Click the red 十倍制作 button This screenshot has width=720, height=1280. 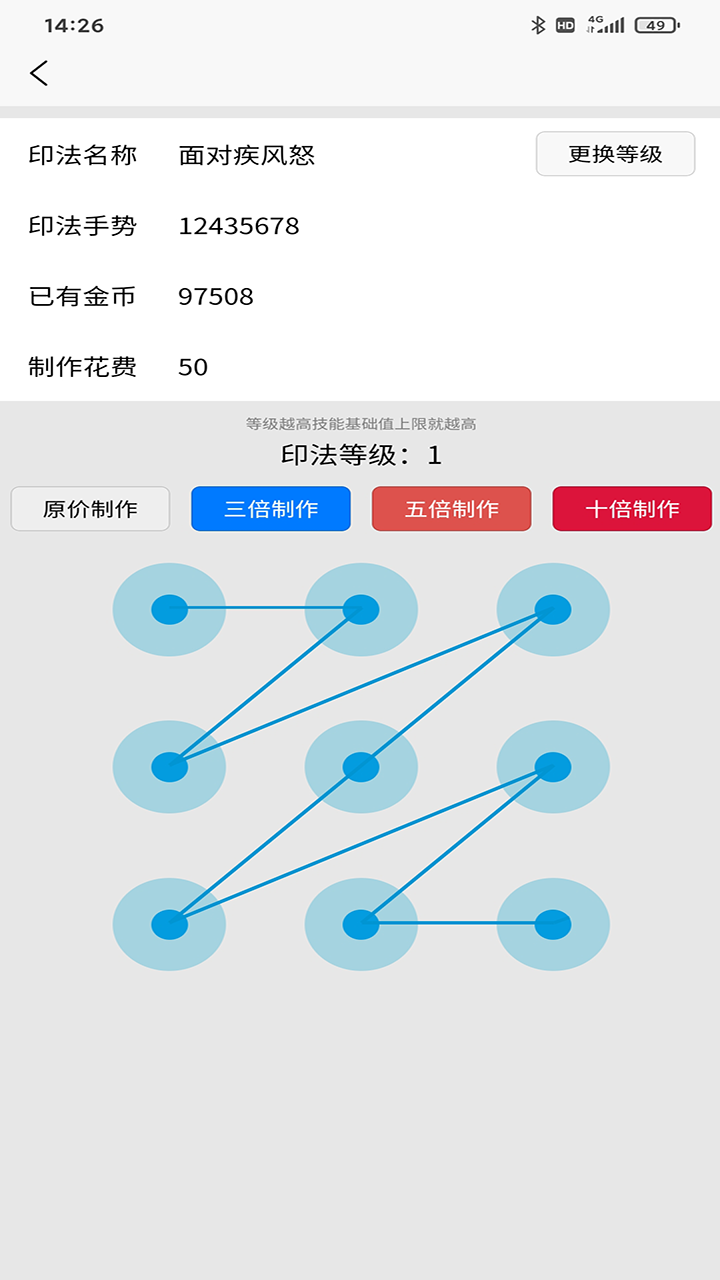click(x=632, y=508)
